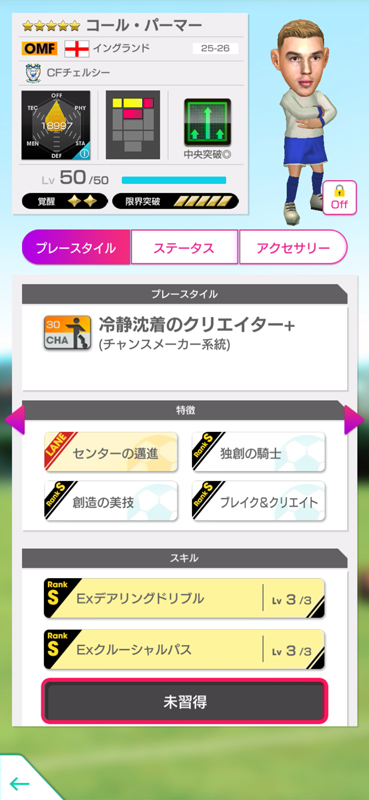369x800 pixels.
Task: Go to previous player with left arrow
Action: [14, 419]
